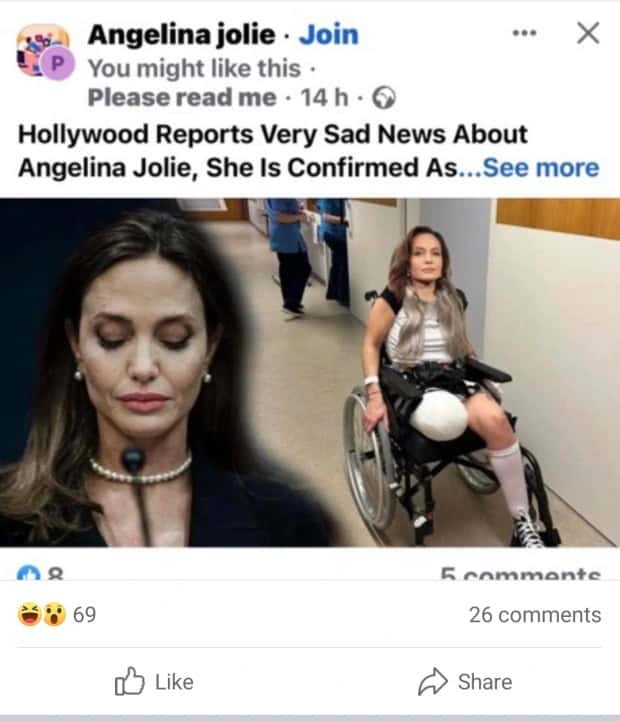The image size is (620, 721).
Task: Dismiss this suggested post with X
Action: point(589,34)
